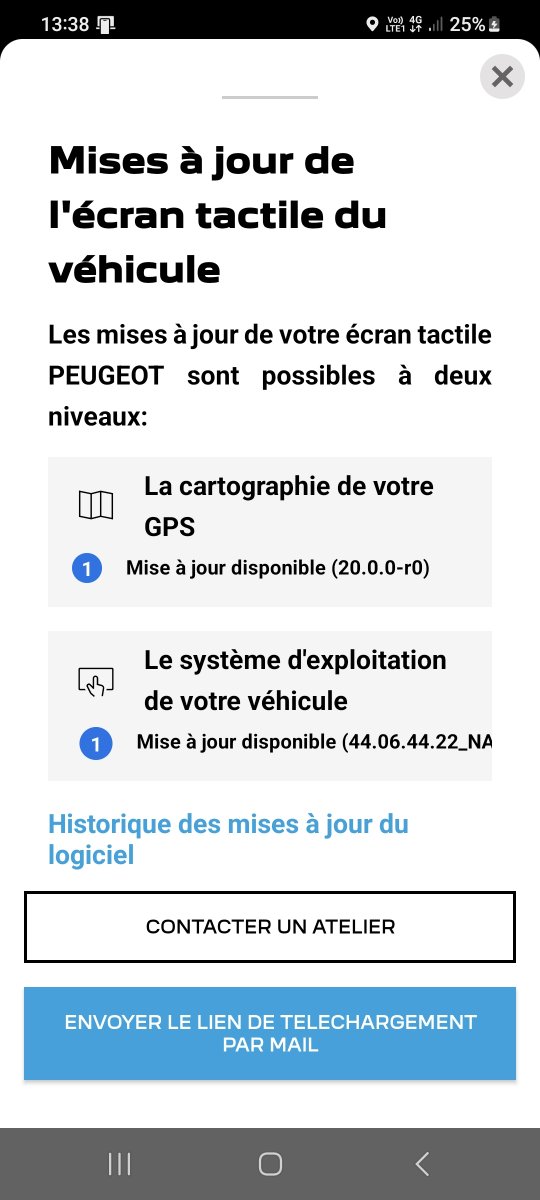Open the recent apps overview
Viewport: 540px width, 1200px height.
click(119, 1163)
